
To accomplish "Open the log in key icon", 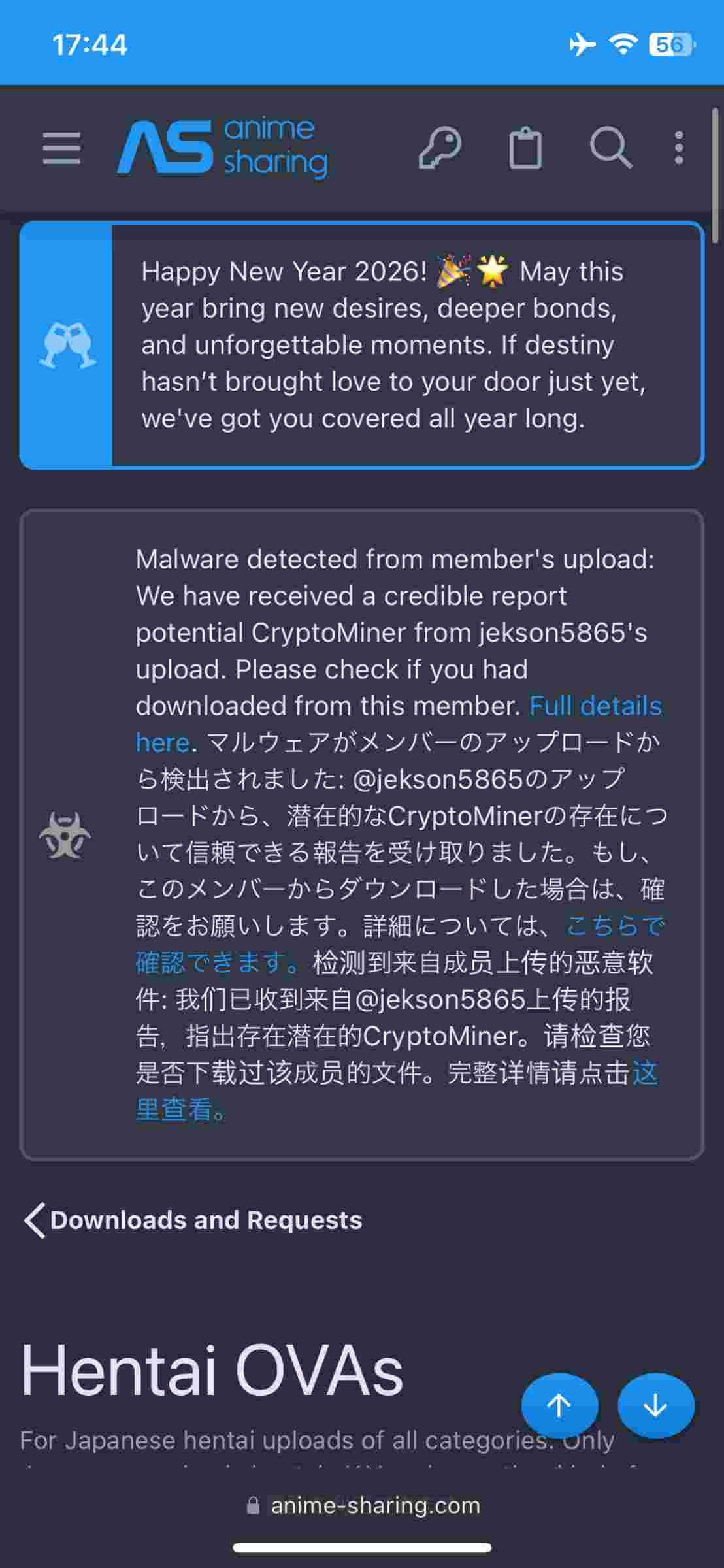I will pos(439,148).
